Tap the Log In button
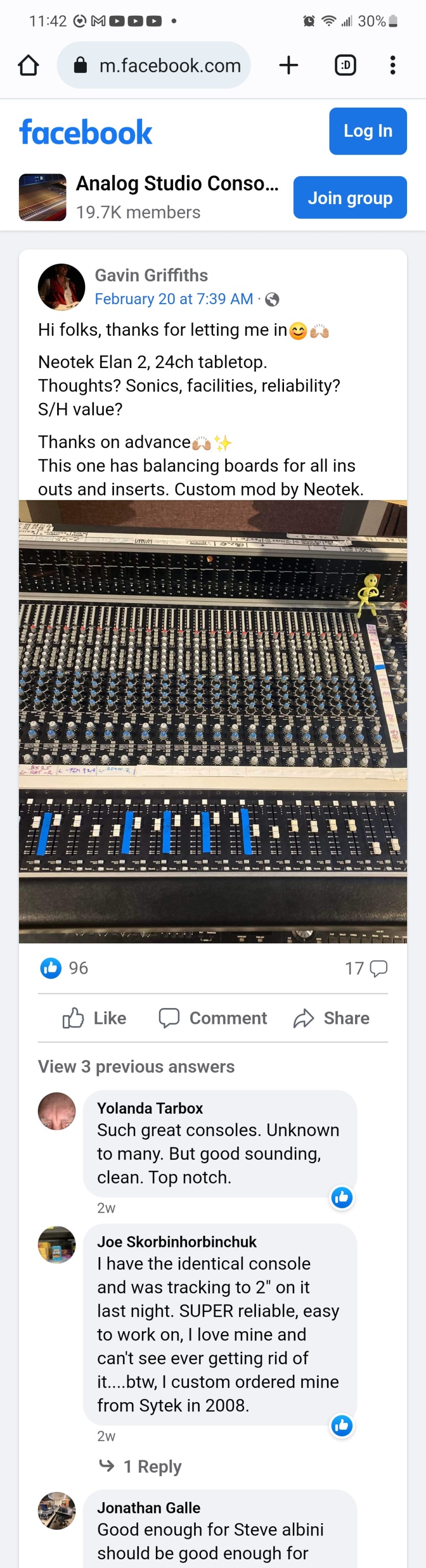426x1568 pixels. (367, 131)
